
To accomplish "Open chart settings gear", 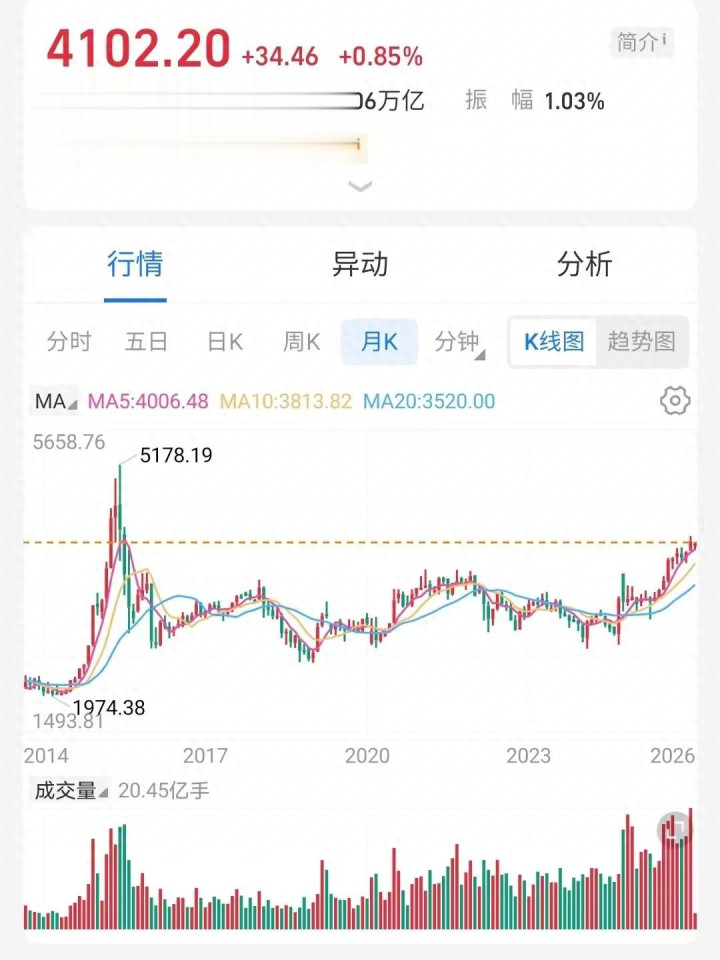I will [x=675, y=402].
